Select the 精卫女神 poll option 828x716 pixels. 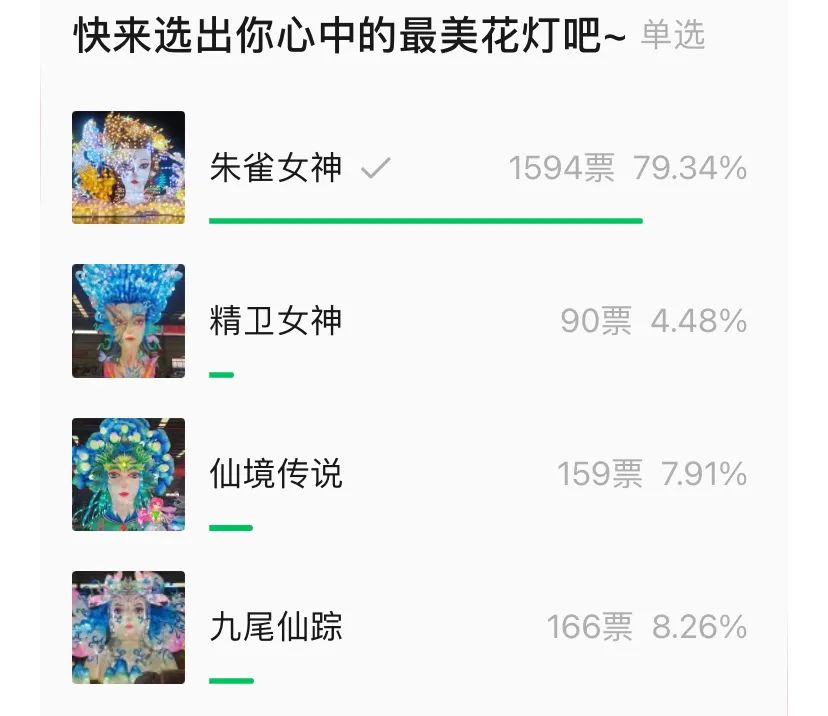(276, 321)
